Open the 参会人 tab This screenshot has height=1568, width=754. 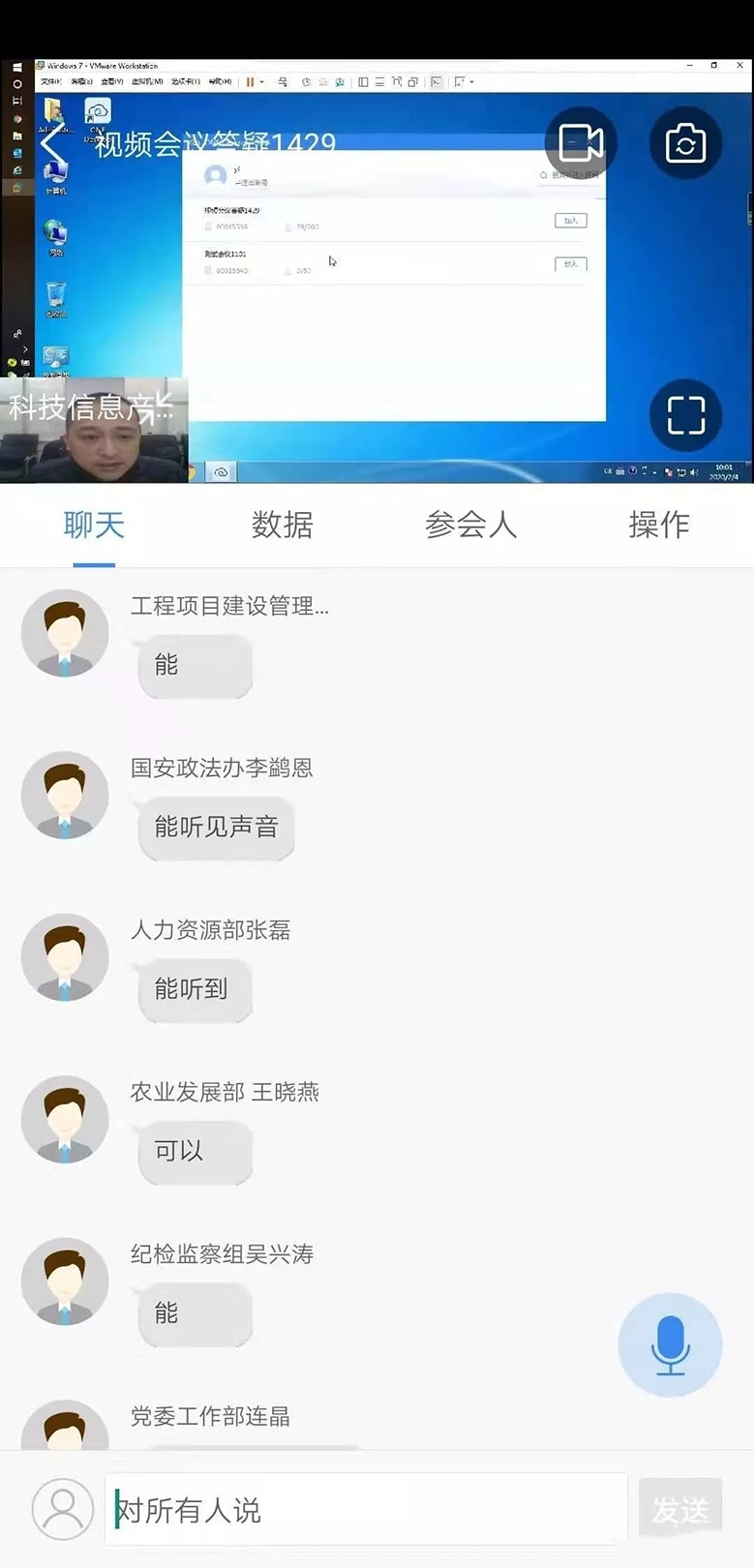[470, 525]
